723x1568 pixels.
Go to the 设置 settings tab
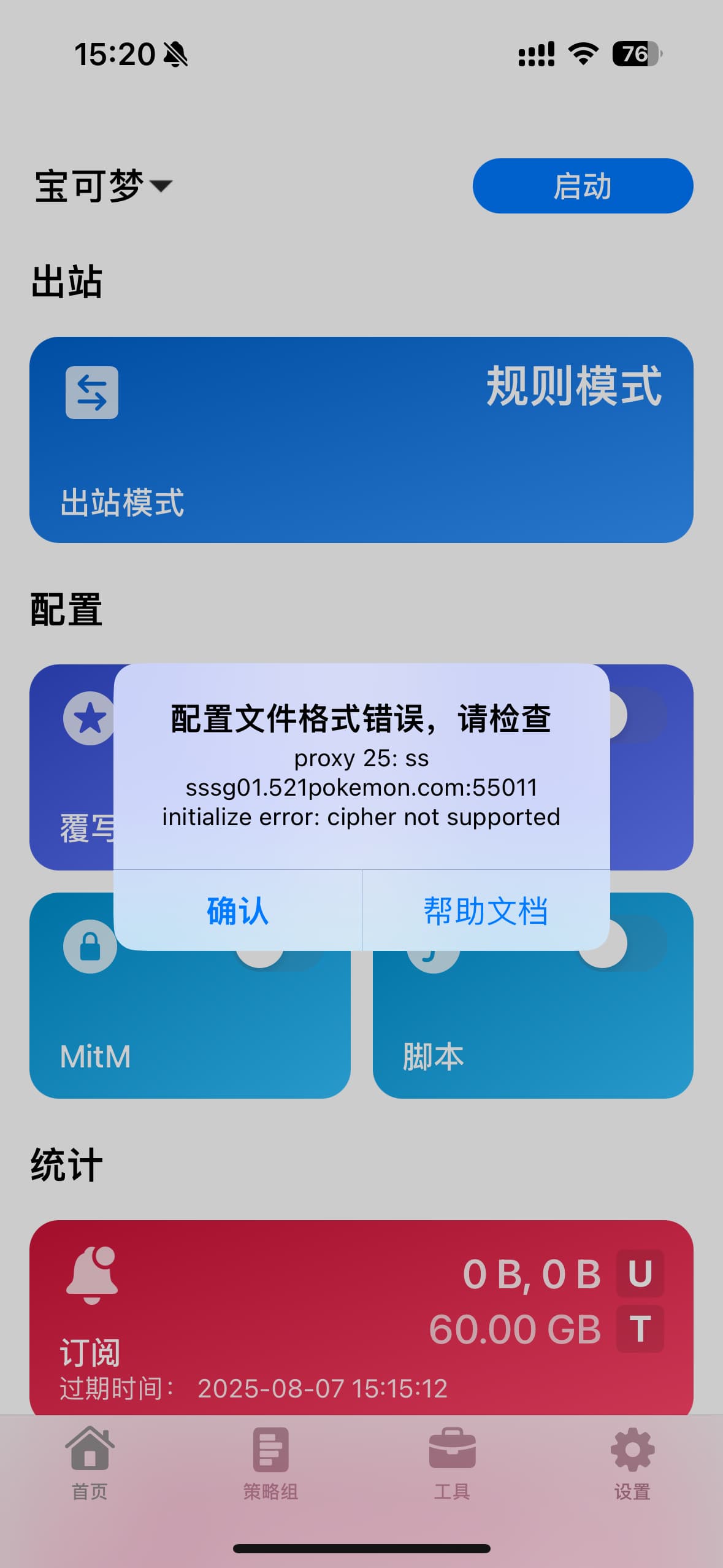point(632,1464)
